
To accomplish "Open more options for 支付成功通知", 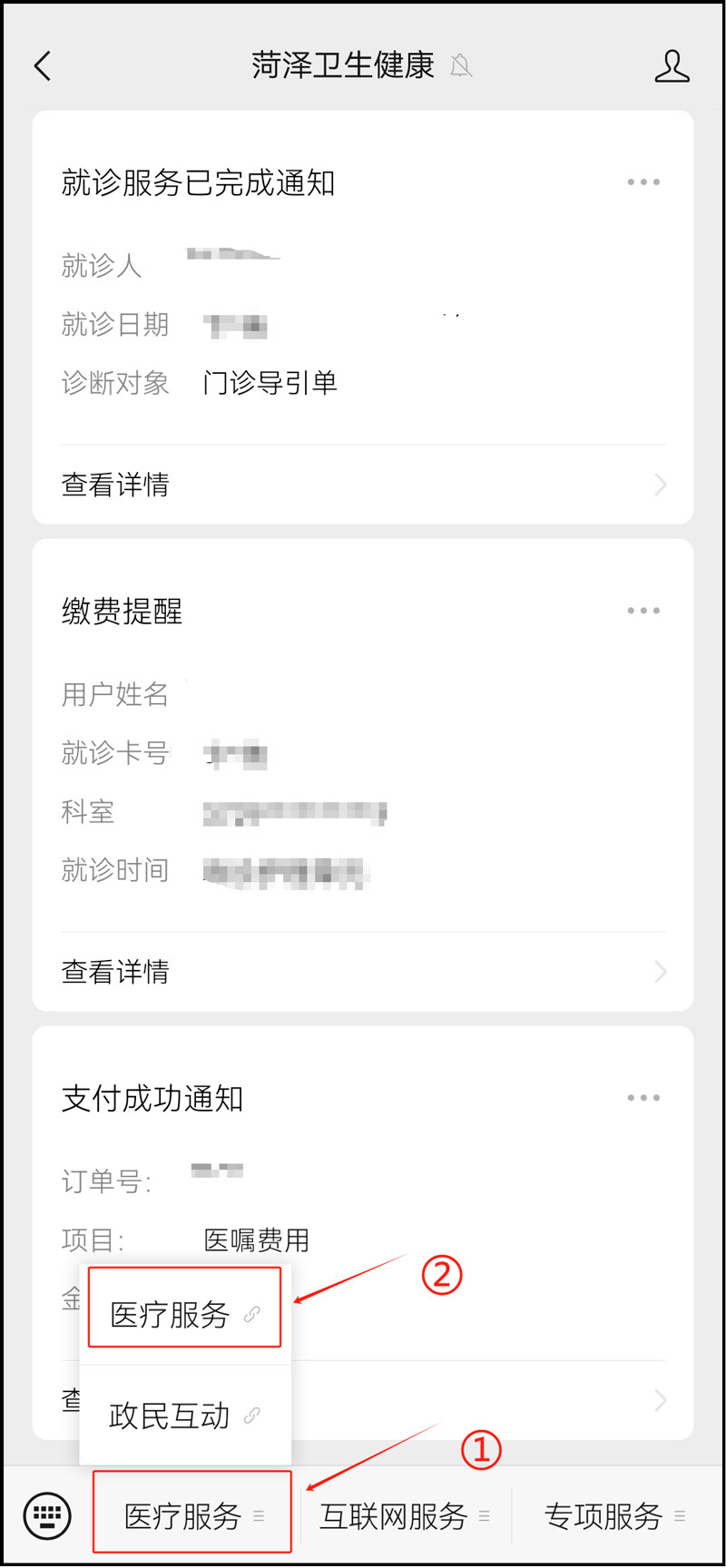I will tap(643, 1098).
